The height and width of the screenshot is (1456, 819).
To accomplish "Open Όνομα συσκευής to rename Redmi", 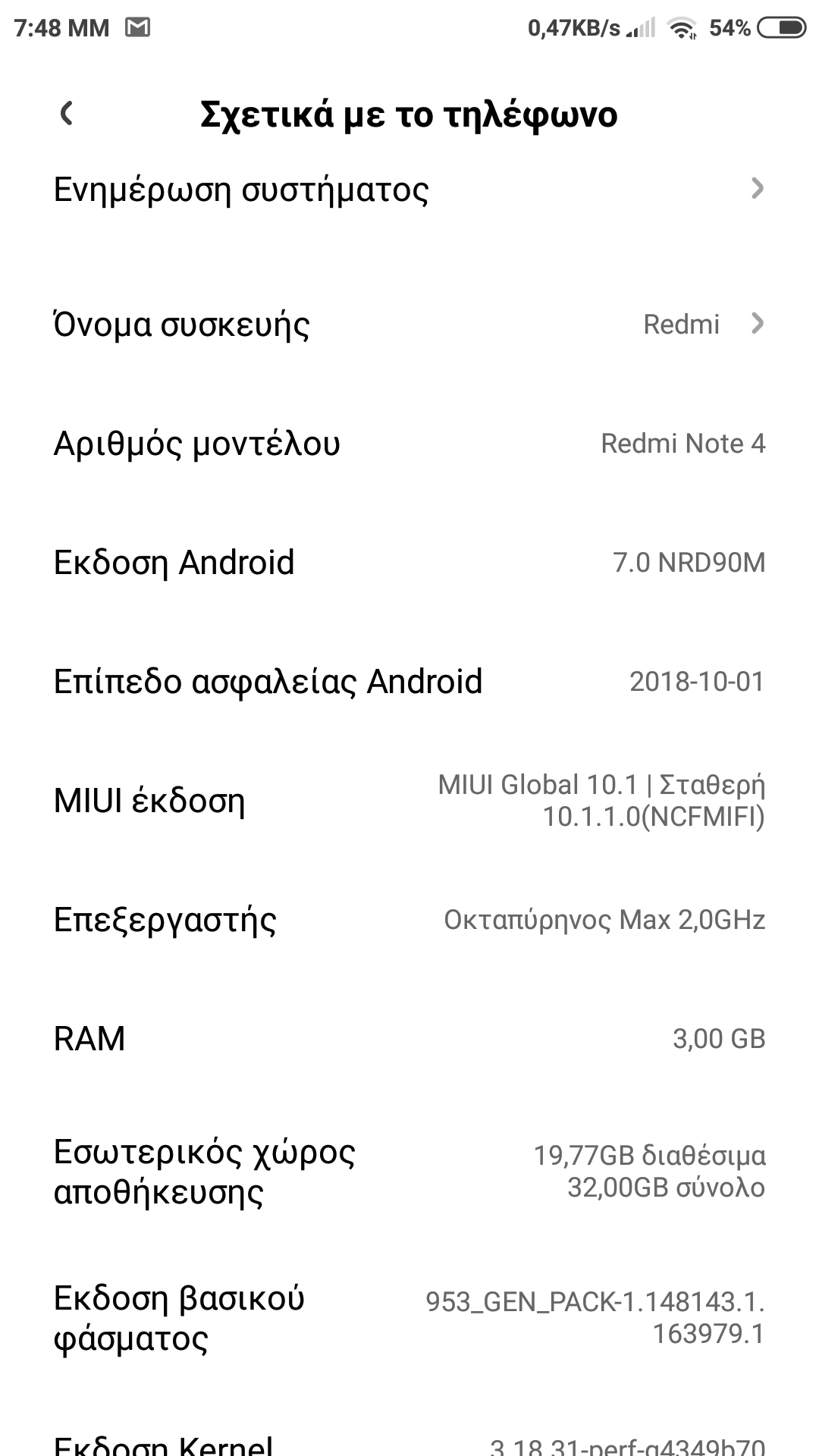I will pyautogui.click(x=409, y=325).
